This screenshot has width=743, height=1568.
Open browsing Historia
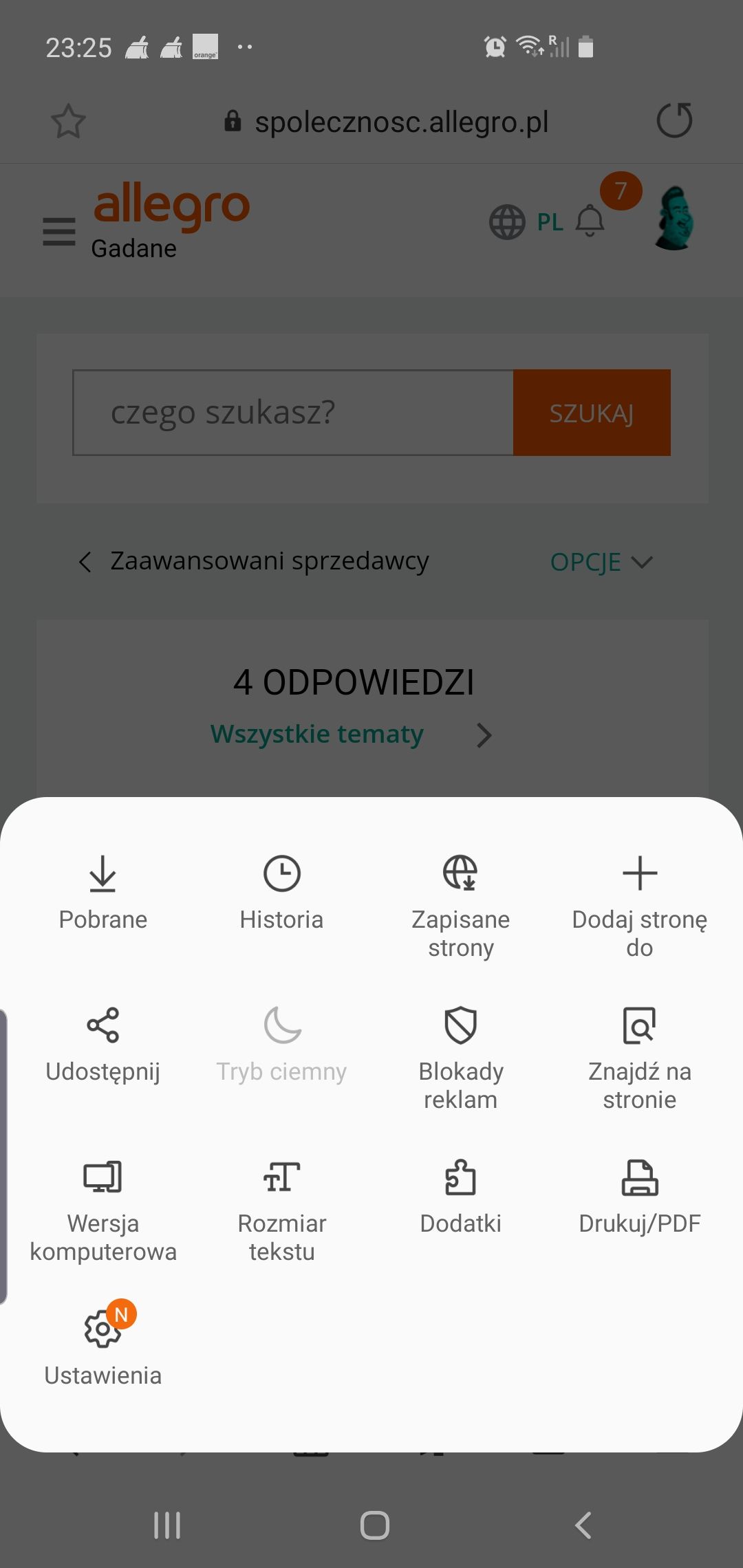click(281, 893)
